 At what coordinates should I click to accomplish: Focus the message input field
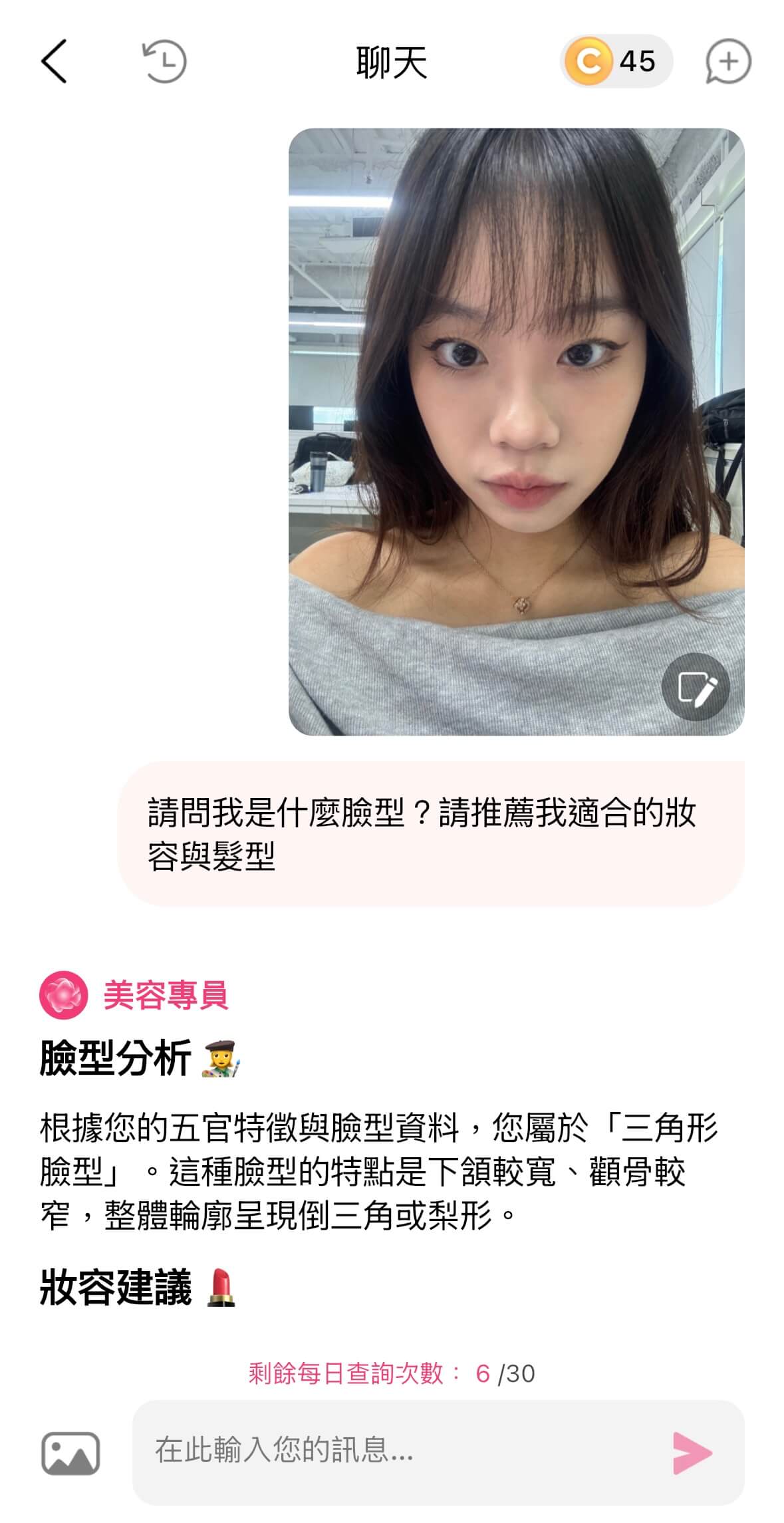(399, 1451)
